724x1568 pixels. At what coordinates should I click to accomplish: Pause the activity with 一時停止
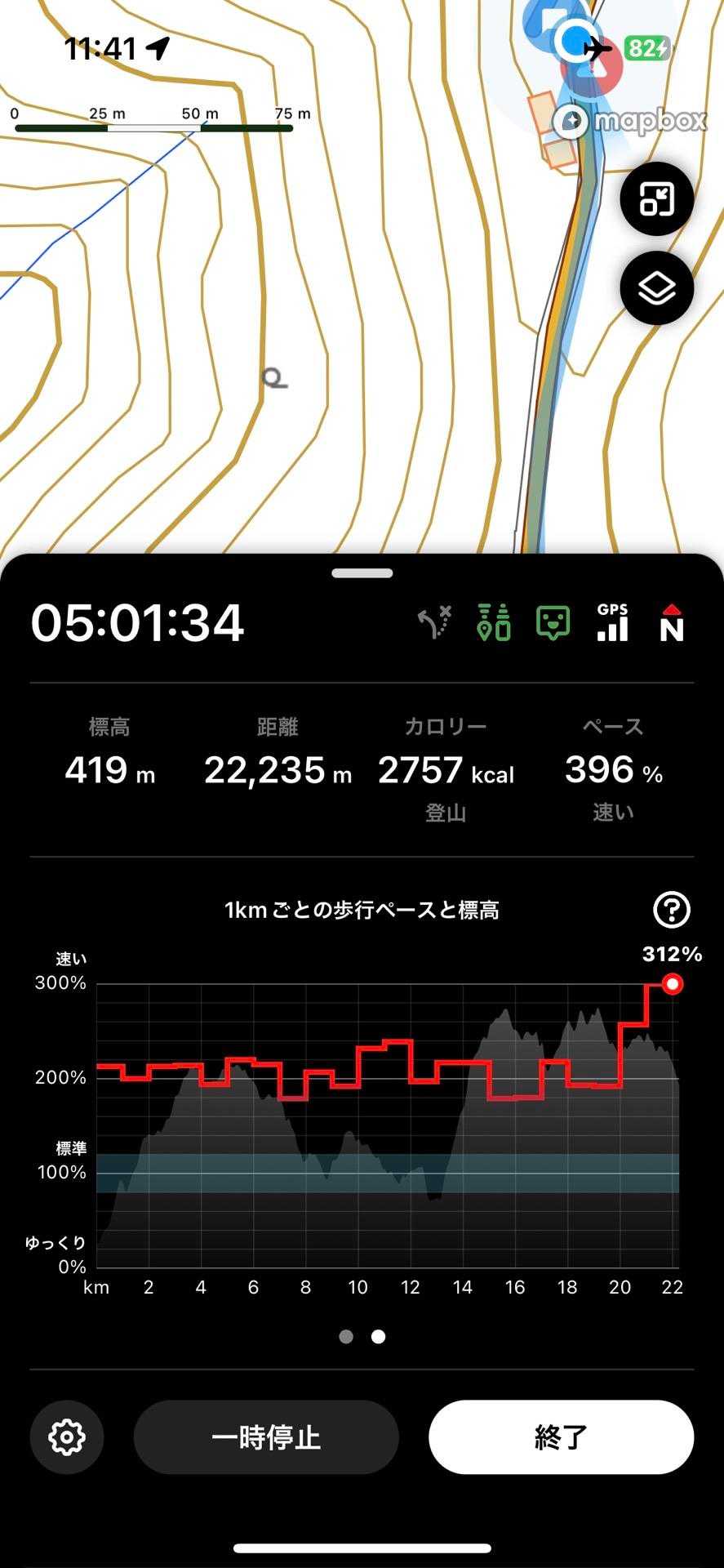click(x=266, y=1437)
